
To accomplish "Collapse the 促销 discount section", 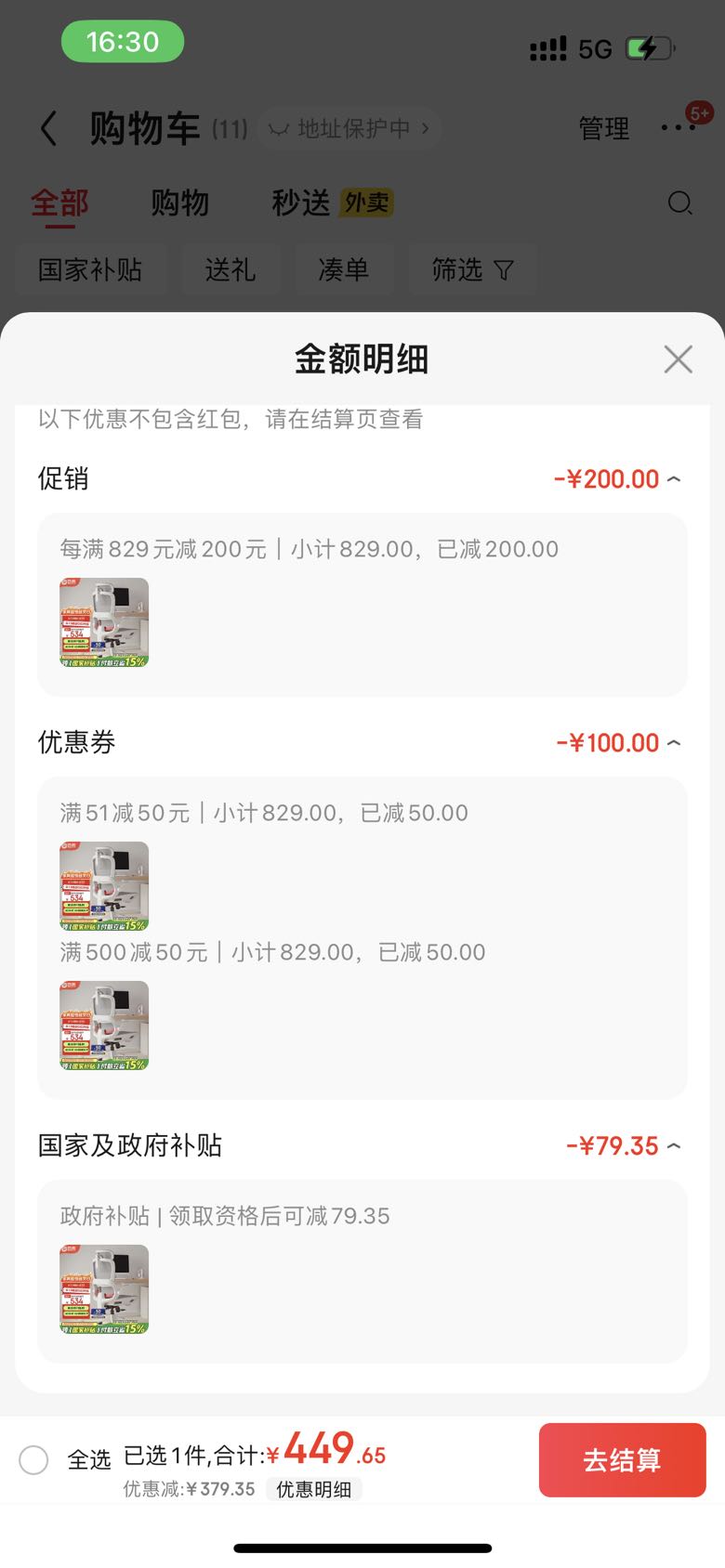I will [x=674, y=479].
